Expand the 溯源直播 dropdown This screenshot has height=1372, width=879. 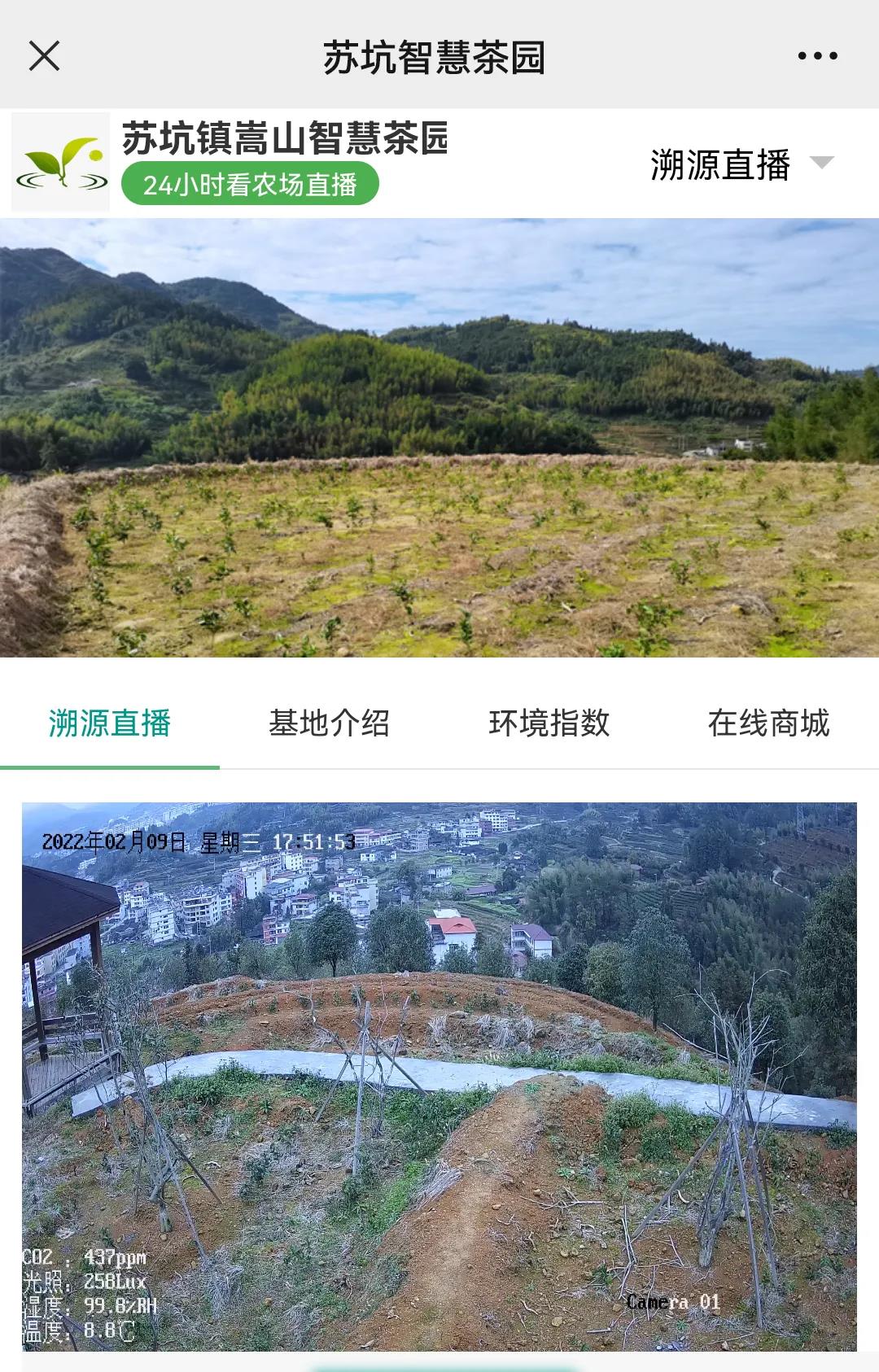point(741,164)
